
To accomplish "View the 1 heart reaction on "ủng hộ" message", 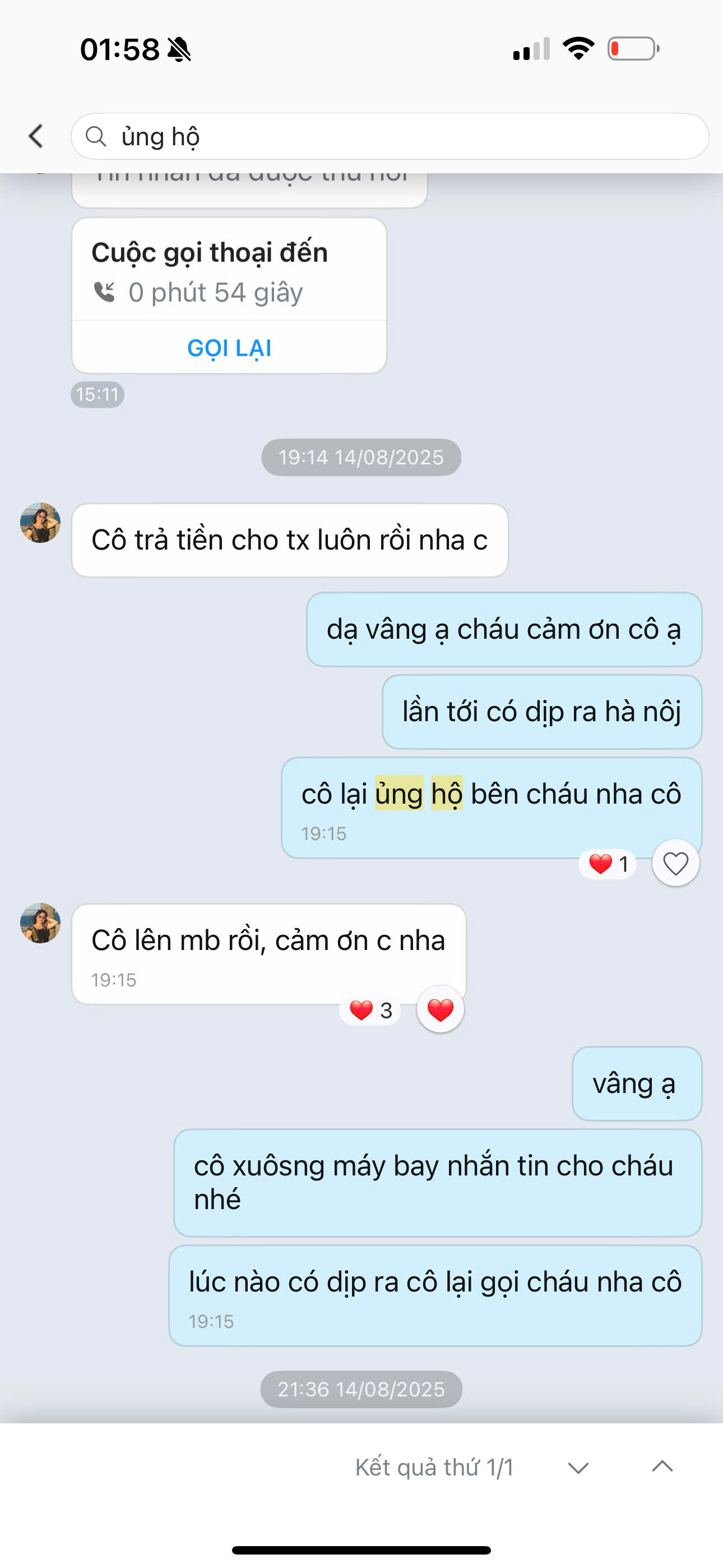I will pyautogui.click(x=608, y=864).
